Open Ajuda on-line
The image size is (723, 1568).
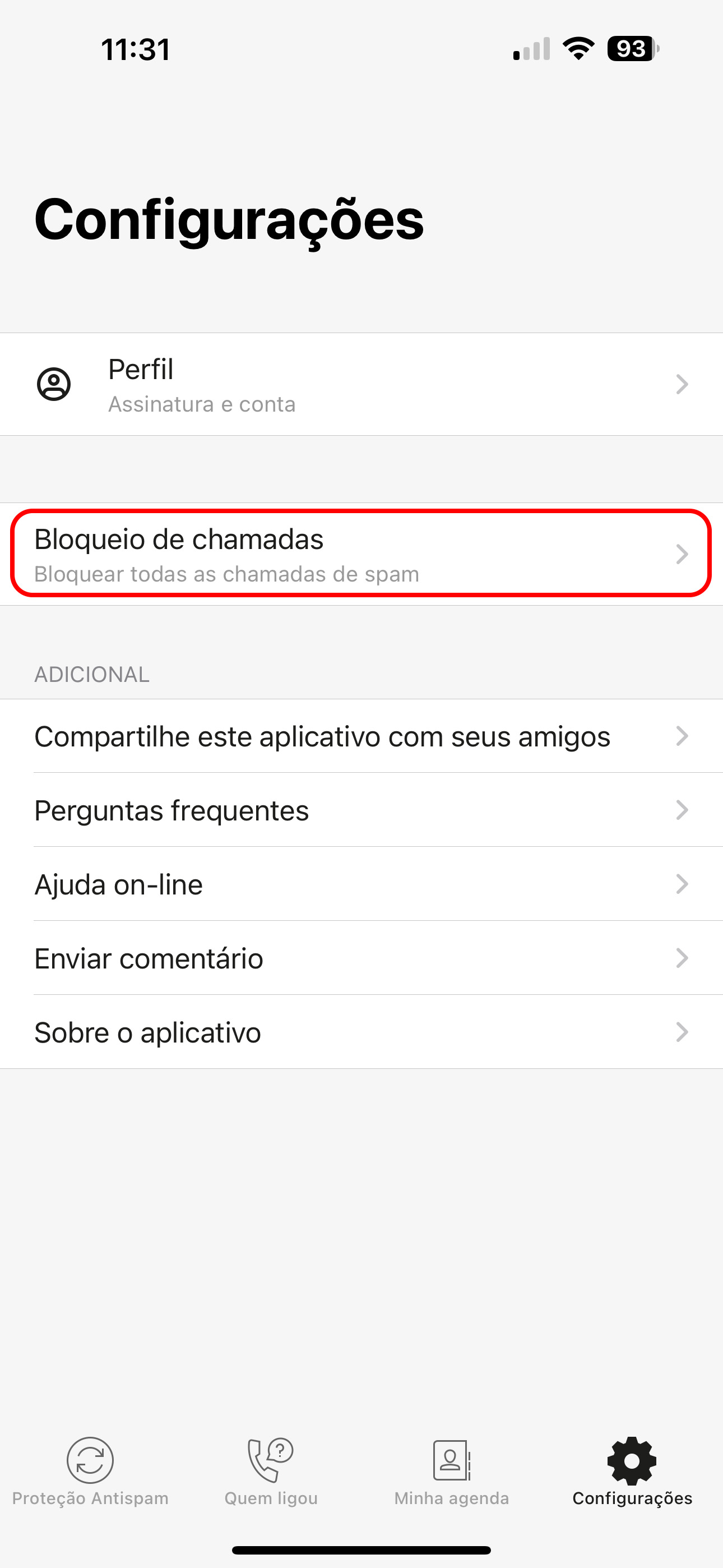361,884
